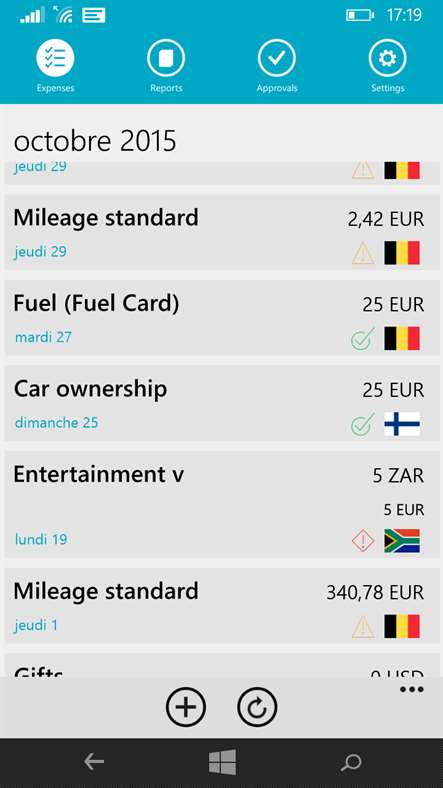443x788 pixels.
Task: Open the Gifts expense
Action: (222, 665)
